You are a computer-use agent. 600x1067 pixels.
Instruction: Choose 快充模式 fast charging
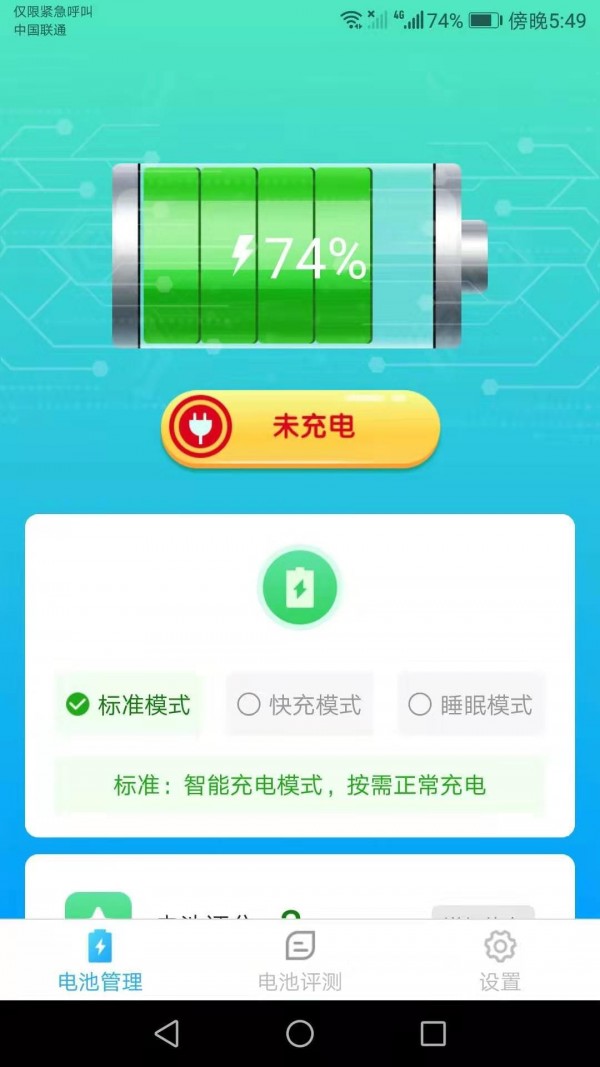pos(299,705)
